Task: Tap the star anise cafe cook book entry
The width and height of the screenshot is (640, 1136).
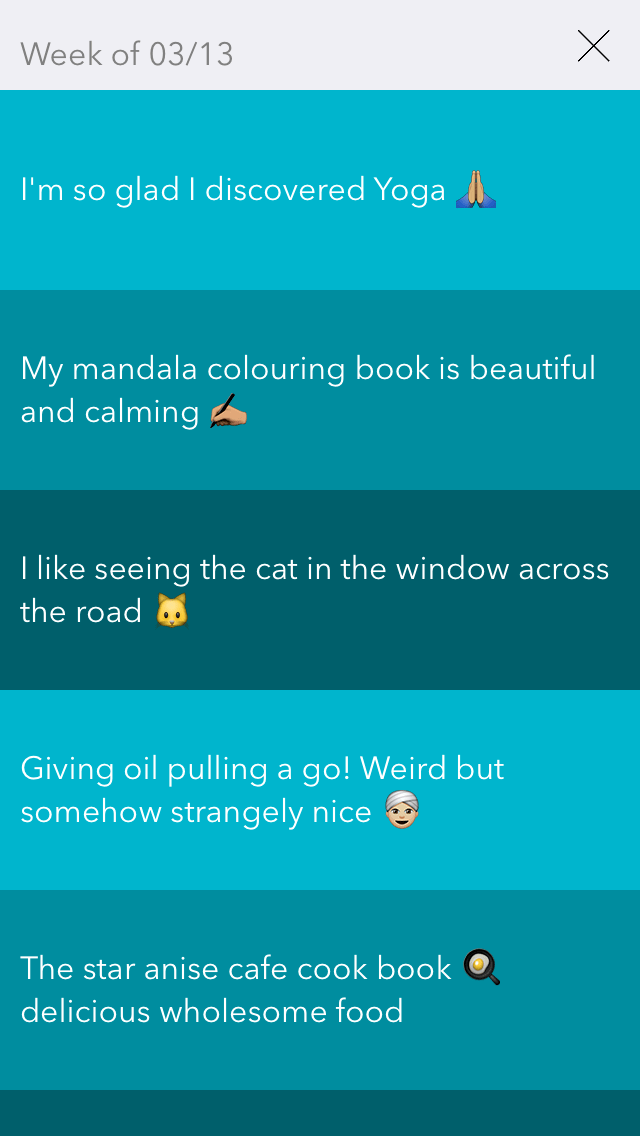Action: point(320,990)
